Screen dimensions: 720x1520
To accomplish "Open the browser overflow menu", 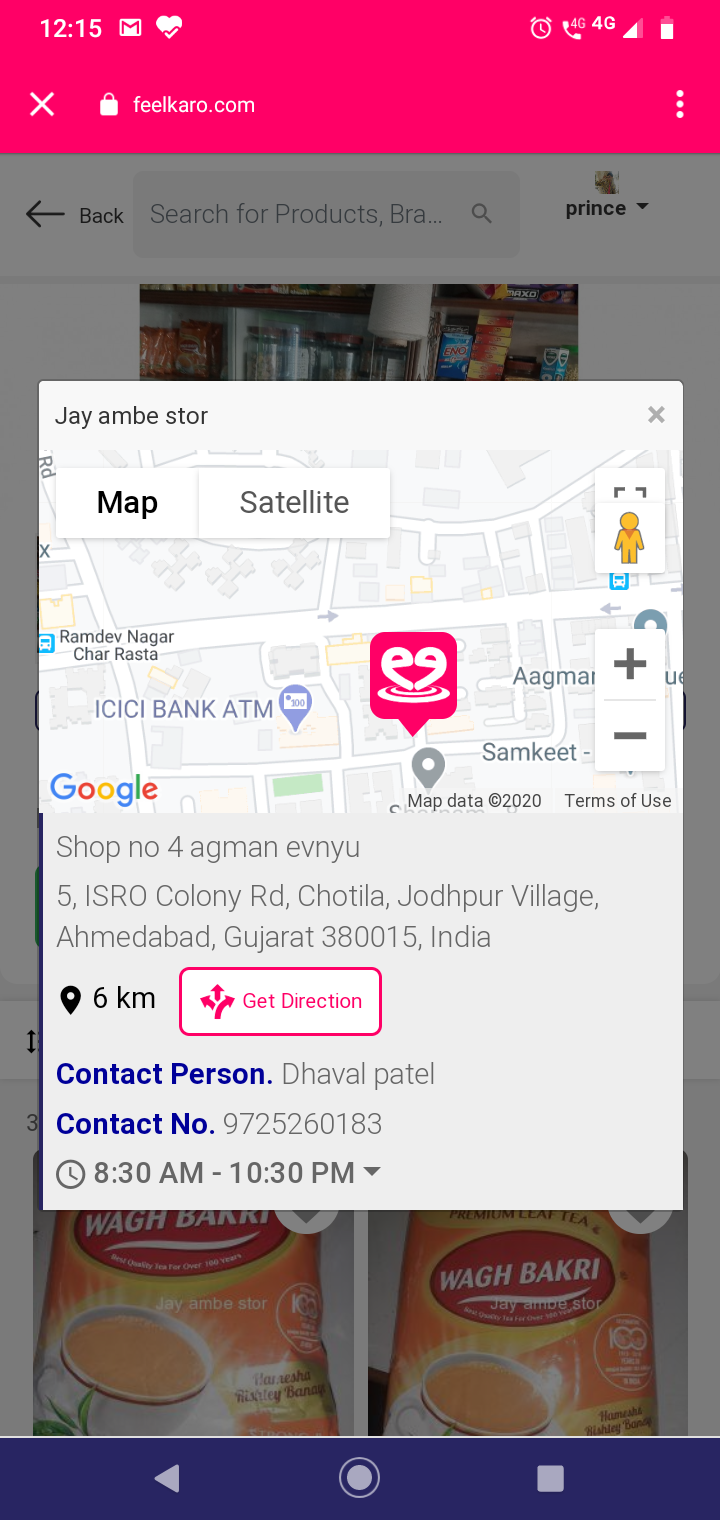I will (679, 104).
